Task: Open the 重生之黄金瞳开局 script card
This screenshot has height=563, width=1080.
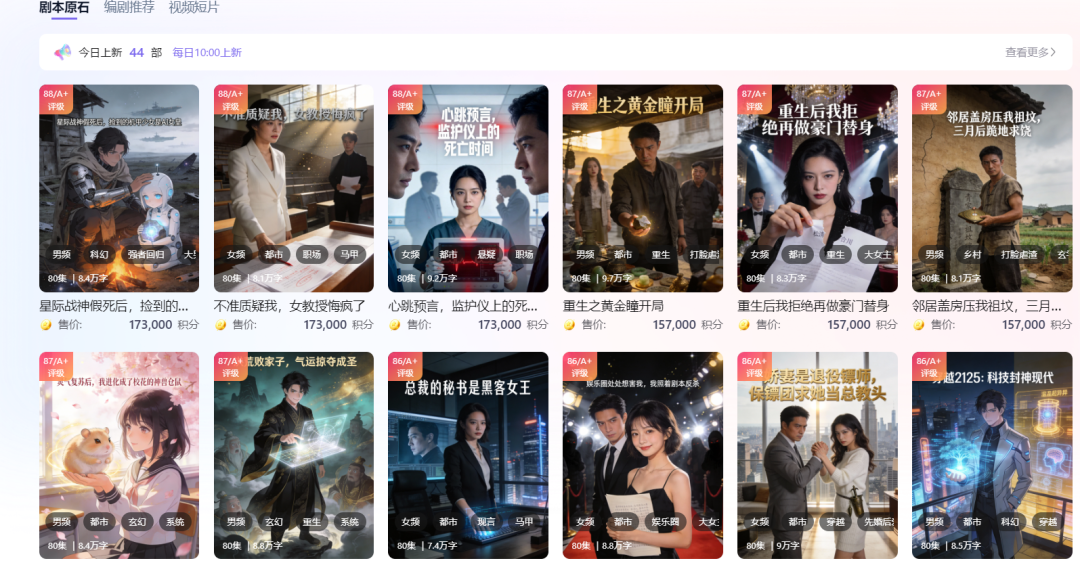Action: [x=643, y=188]
